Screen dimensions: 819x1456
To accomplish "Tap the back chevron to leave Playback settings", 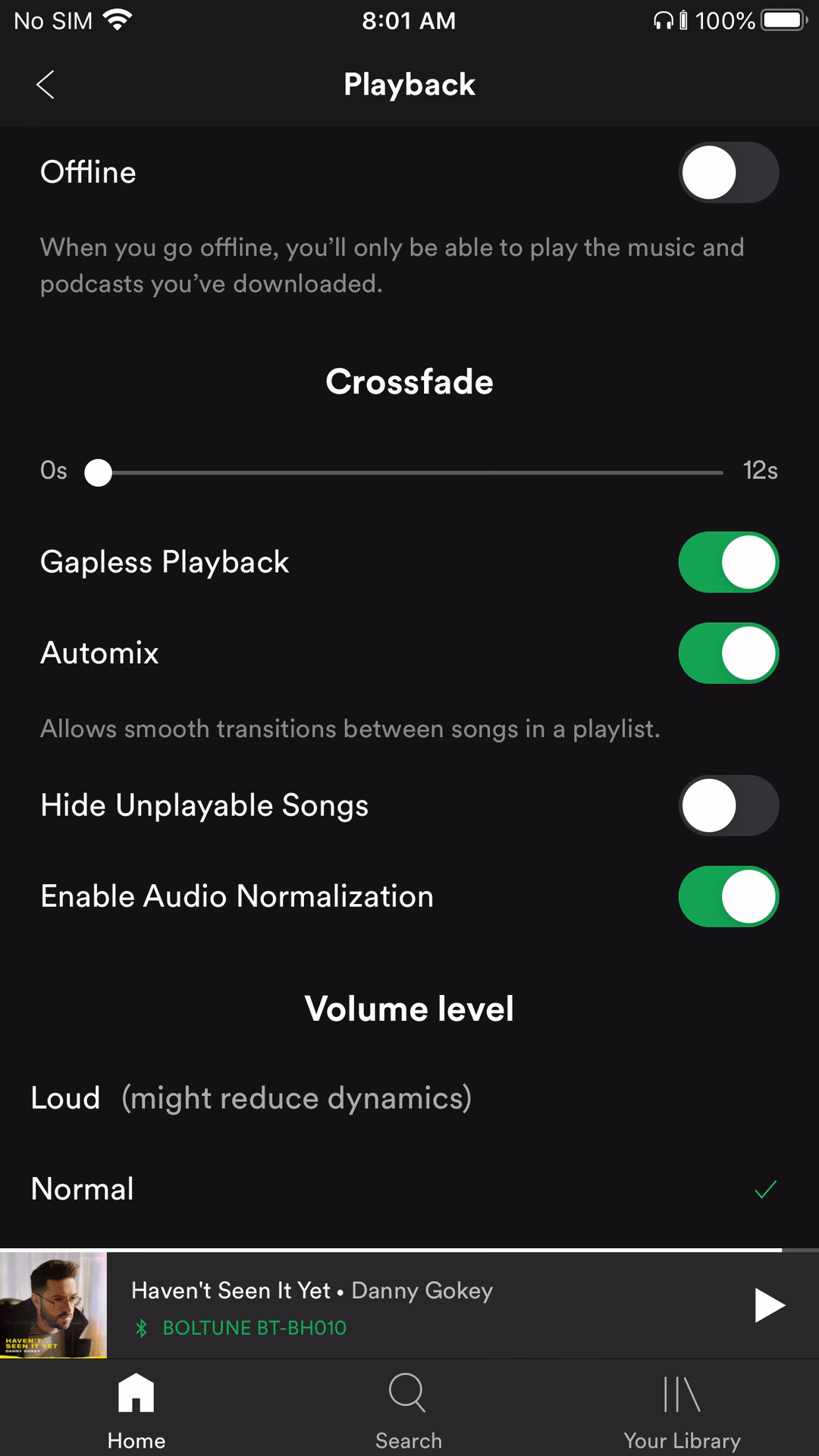I will click(x=45, y=84).
